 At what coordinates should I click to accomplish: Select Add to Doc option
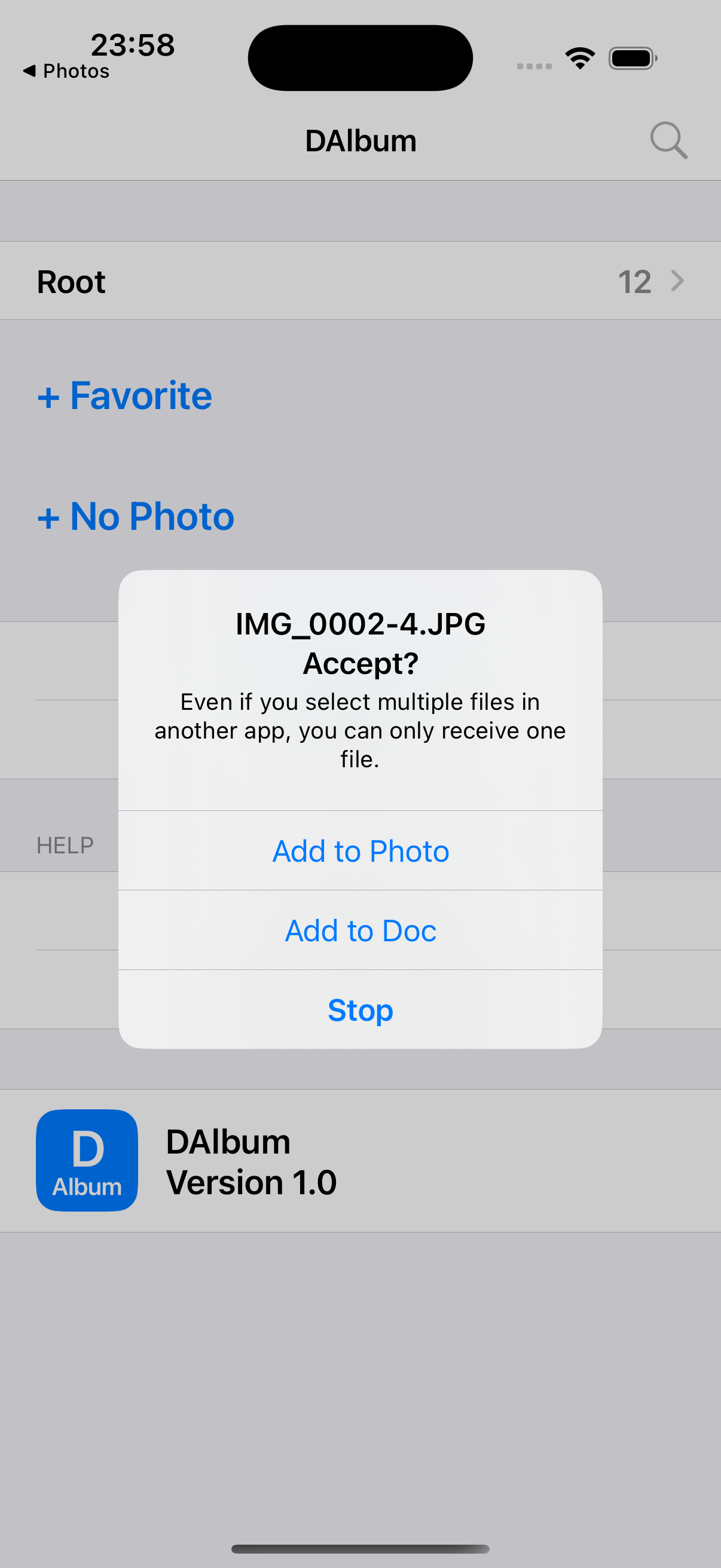tap(360, 930)
